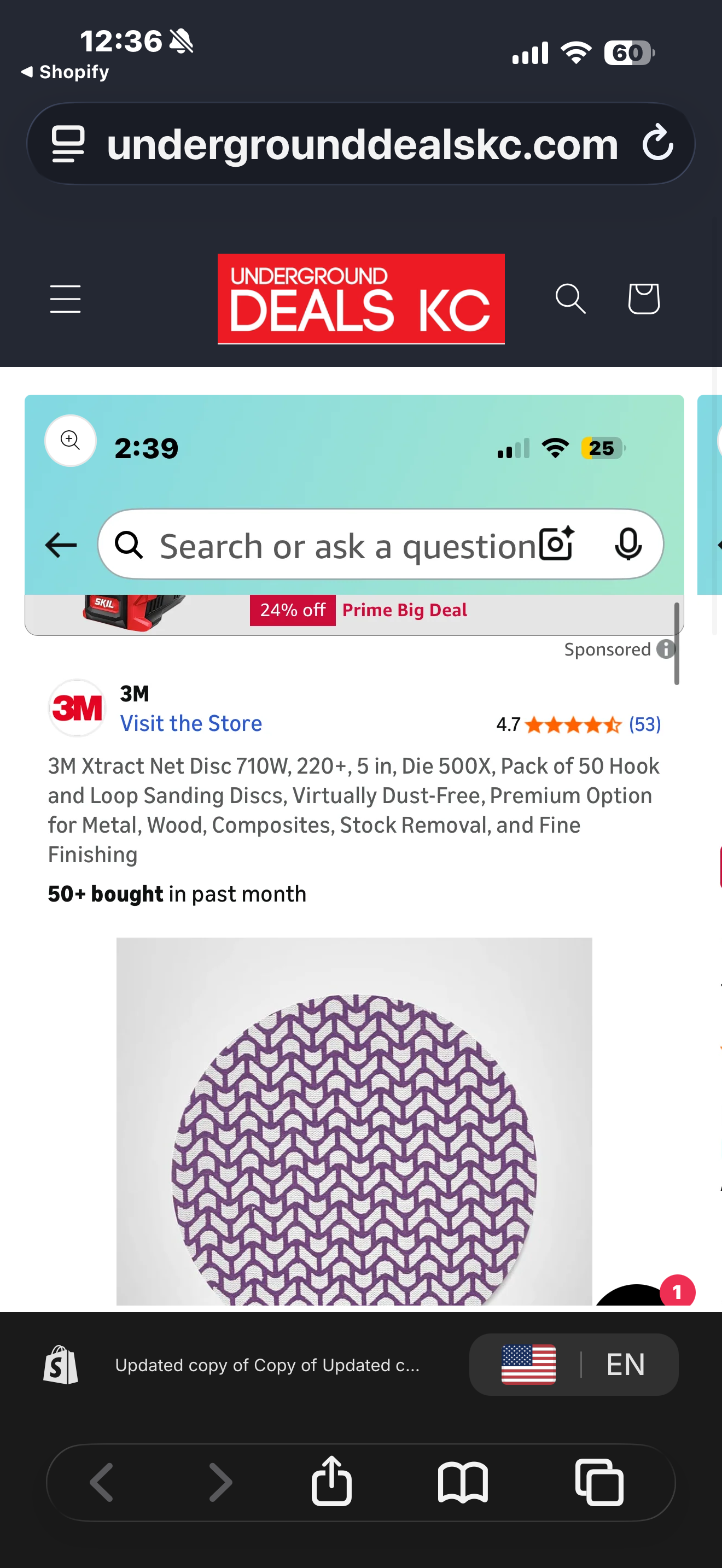The height and width of the screenshot is (1568, 722).
Task: Open the page settings icon in the address bar
Action: click(68, 144)
